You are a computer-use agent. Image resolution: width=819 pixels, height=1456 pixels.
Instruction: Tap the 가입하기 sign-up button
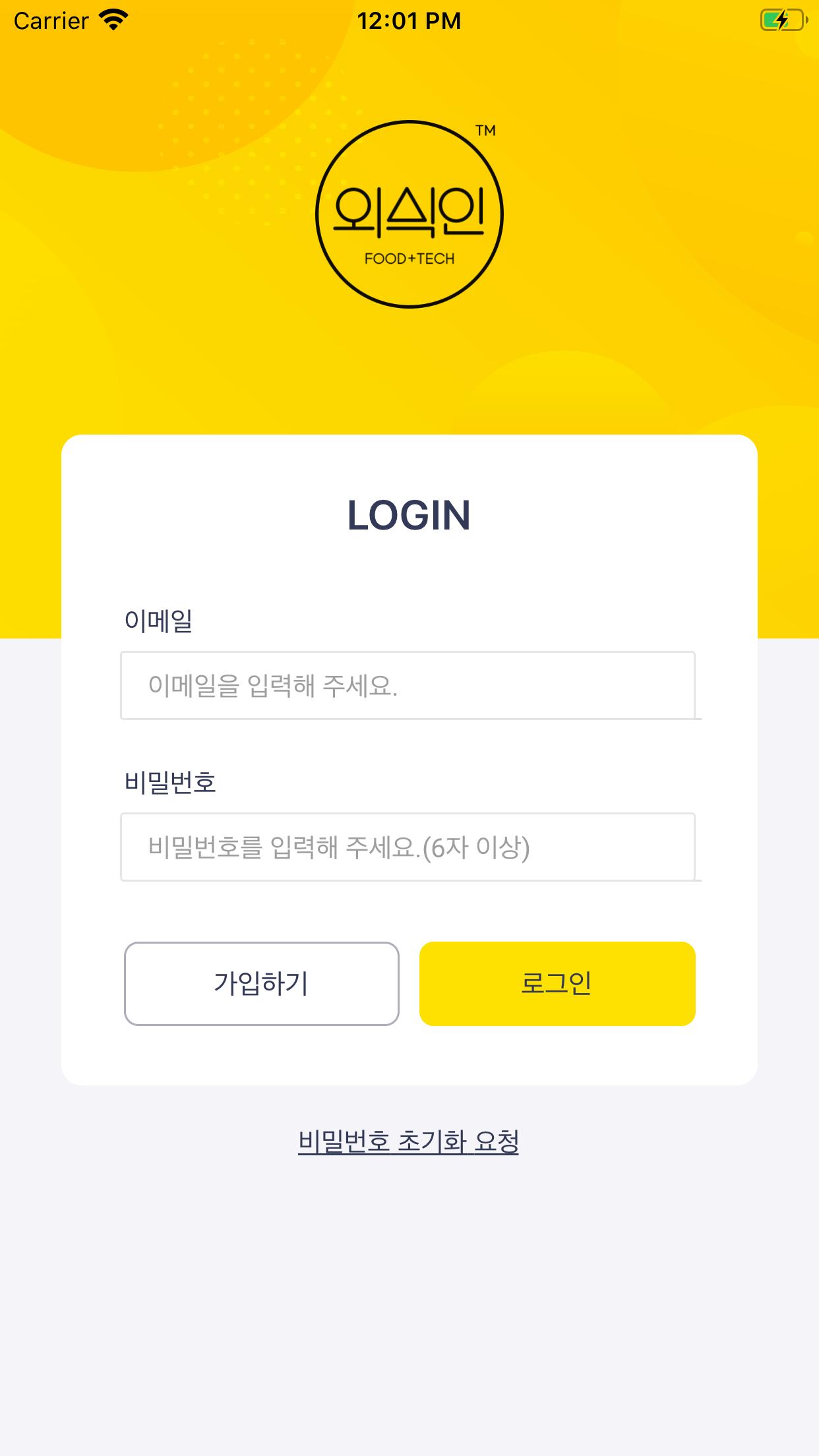261,983
